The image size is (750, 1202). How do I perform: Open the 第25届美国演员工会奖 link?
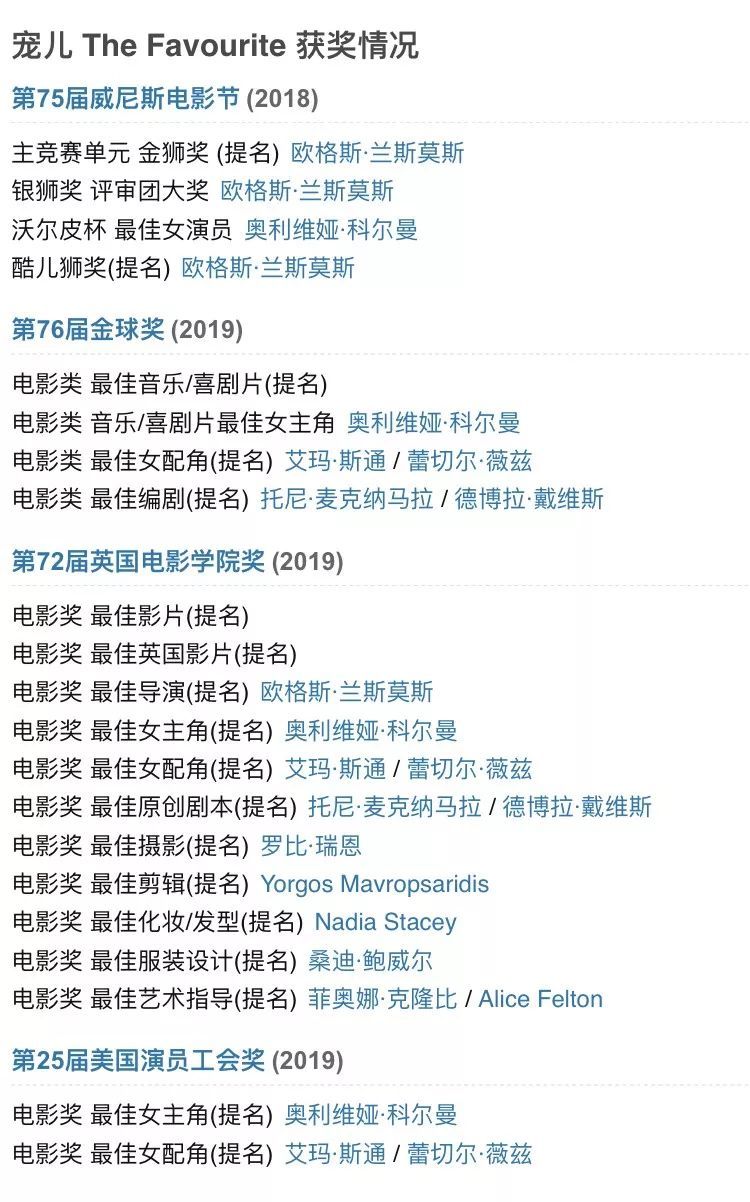138,1061
